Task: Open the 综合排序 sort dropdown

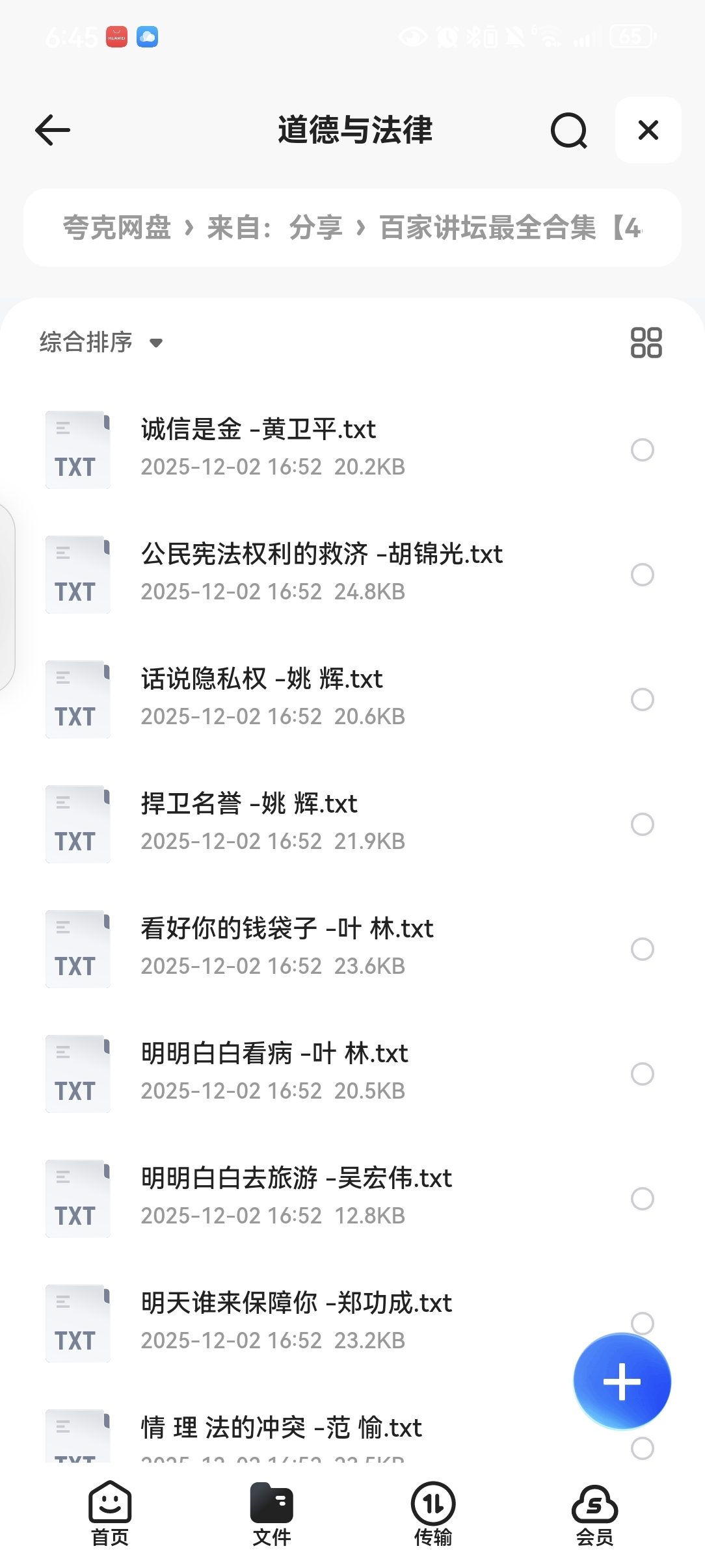Action: click(101, 342)
